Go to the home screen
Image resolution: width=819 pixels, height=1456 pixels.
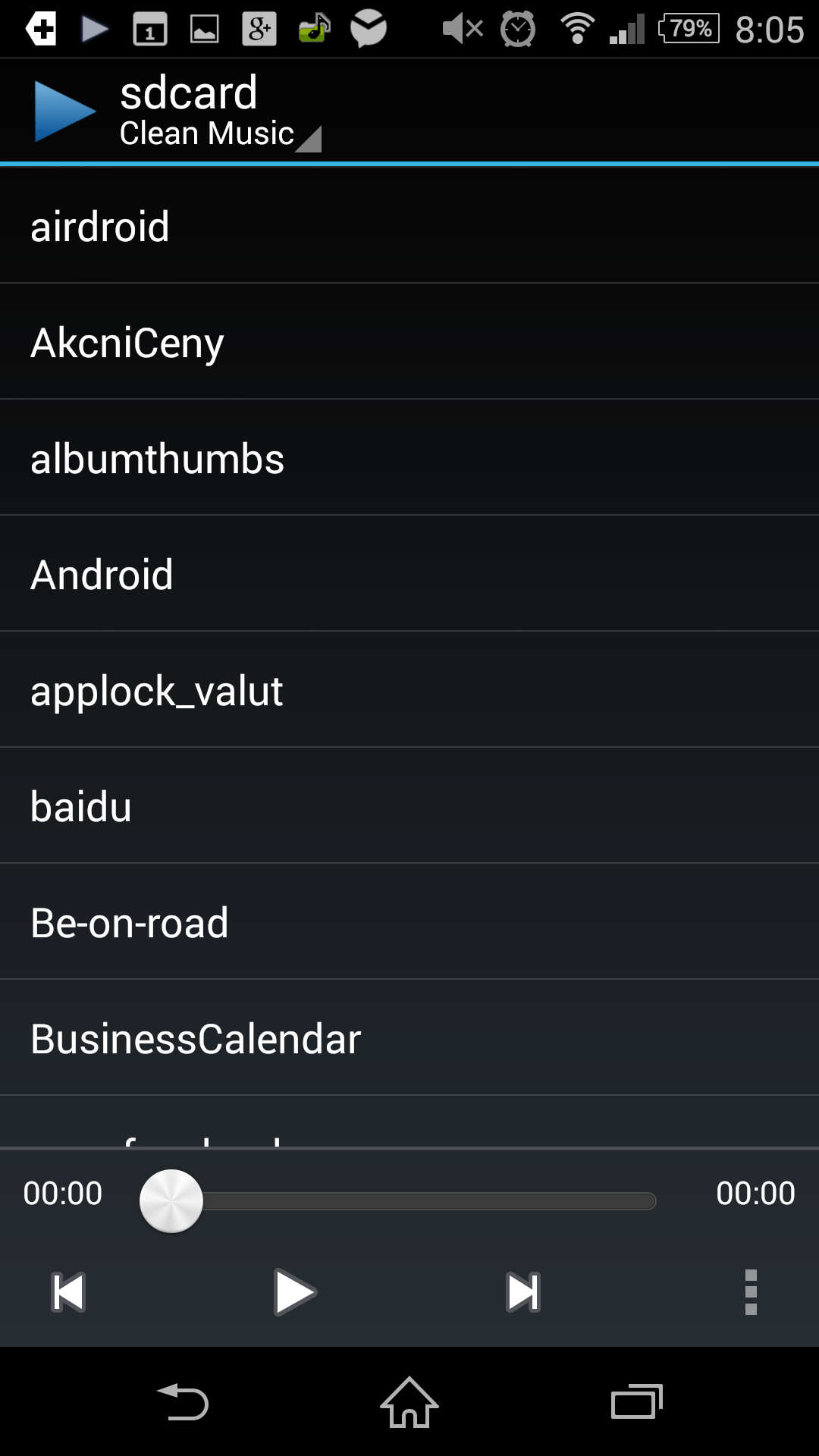coord(409,1401)
